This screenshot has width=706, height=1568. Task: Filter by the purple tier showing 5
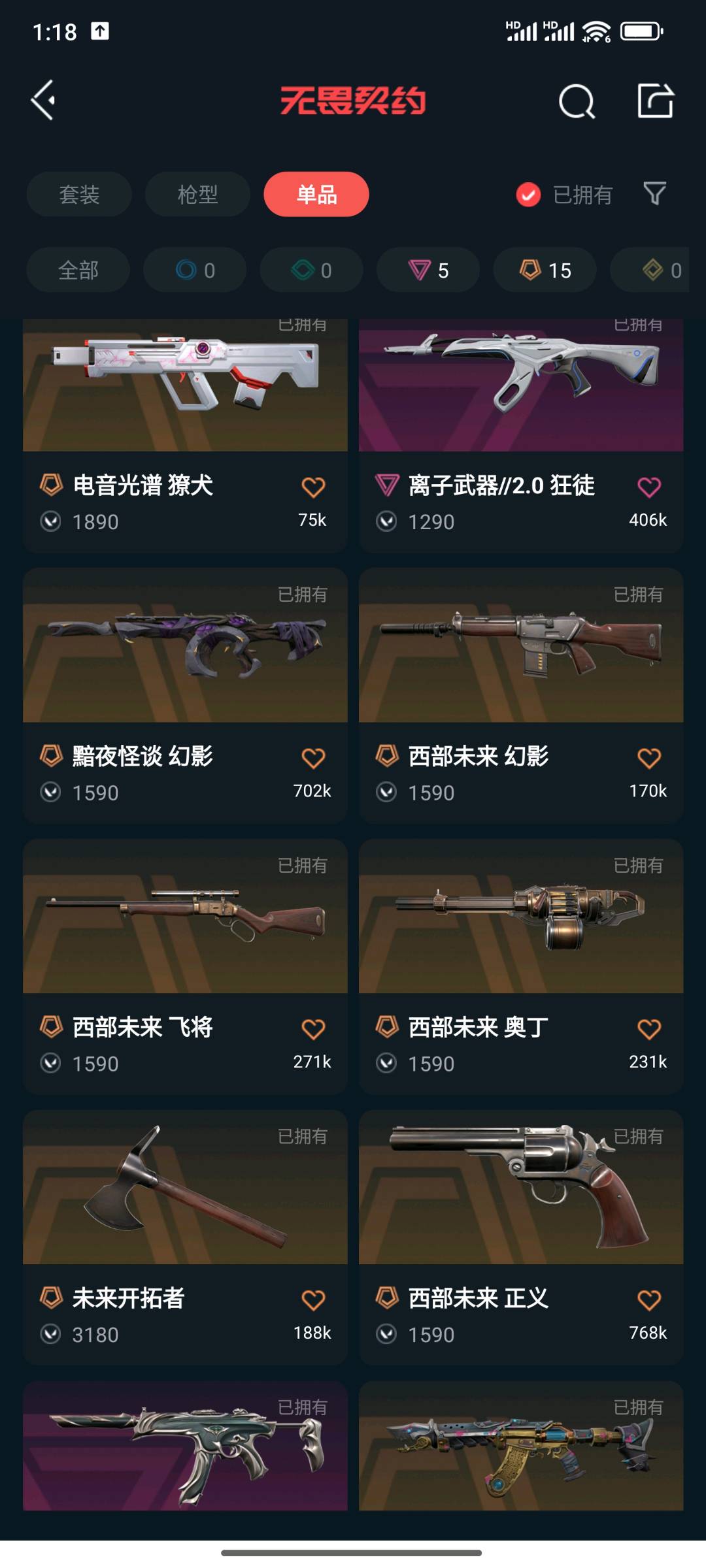pos(428,270)
